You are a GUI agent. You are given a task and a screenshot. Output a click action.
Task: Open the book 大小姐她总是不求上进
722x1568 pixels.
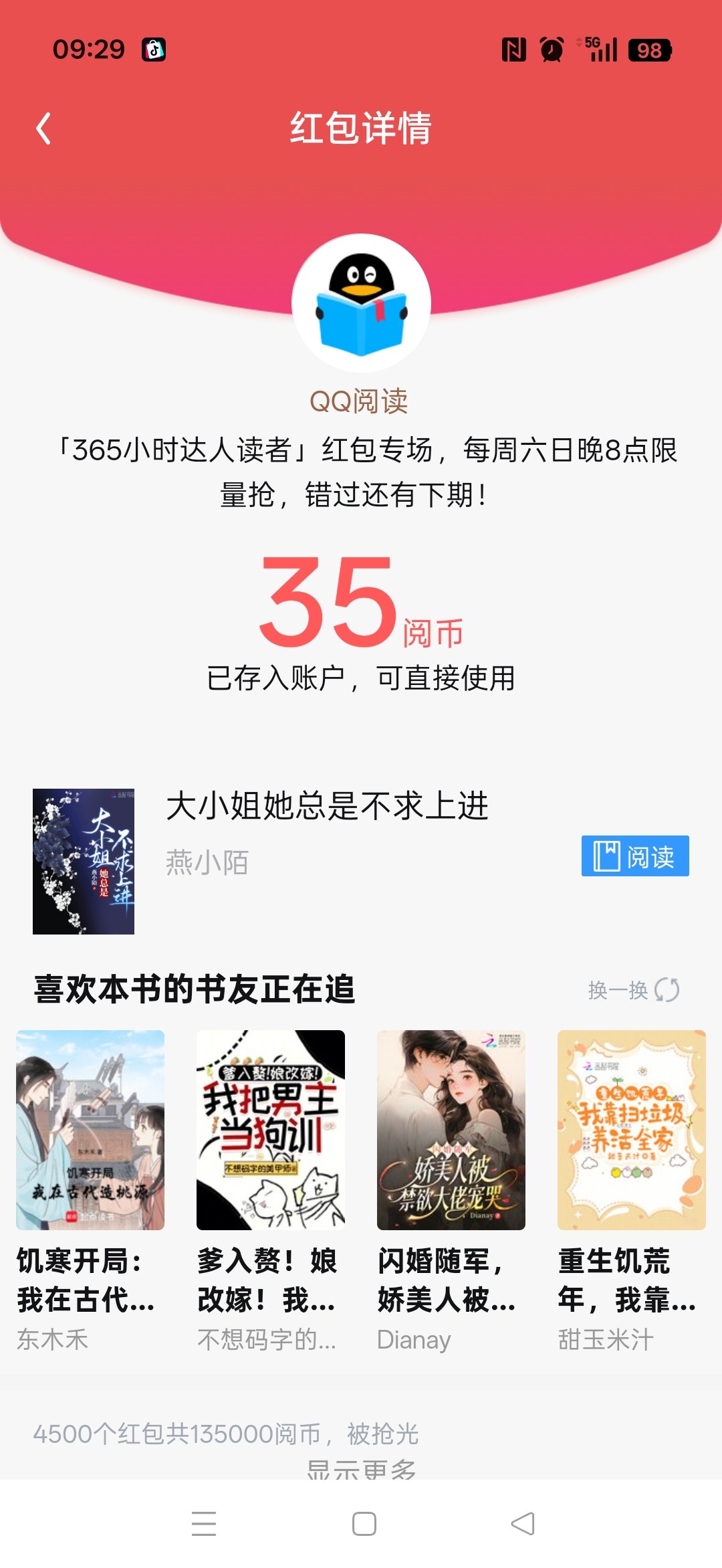pos(326,806)
